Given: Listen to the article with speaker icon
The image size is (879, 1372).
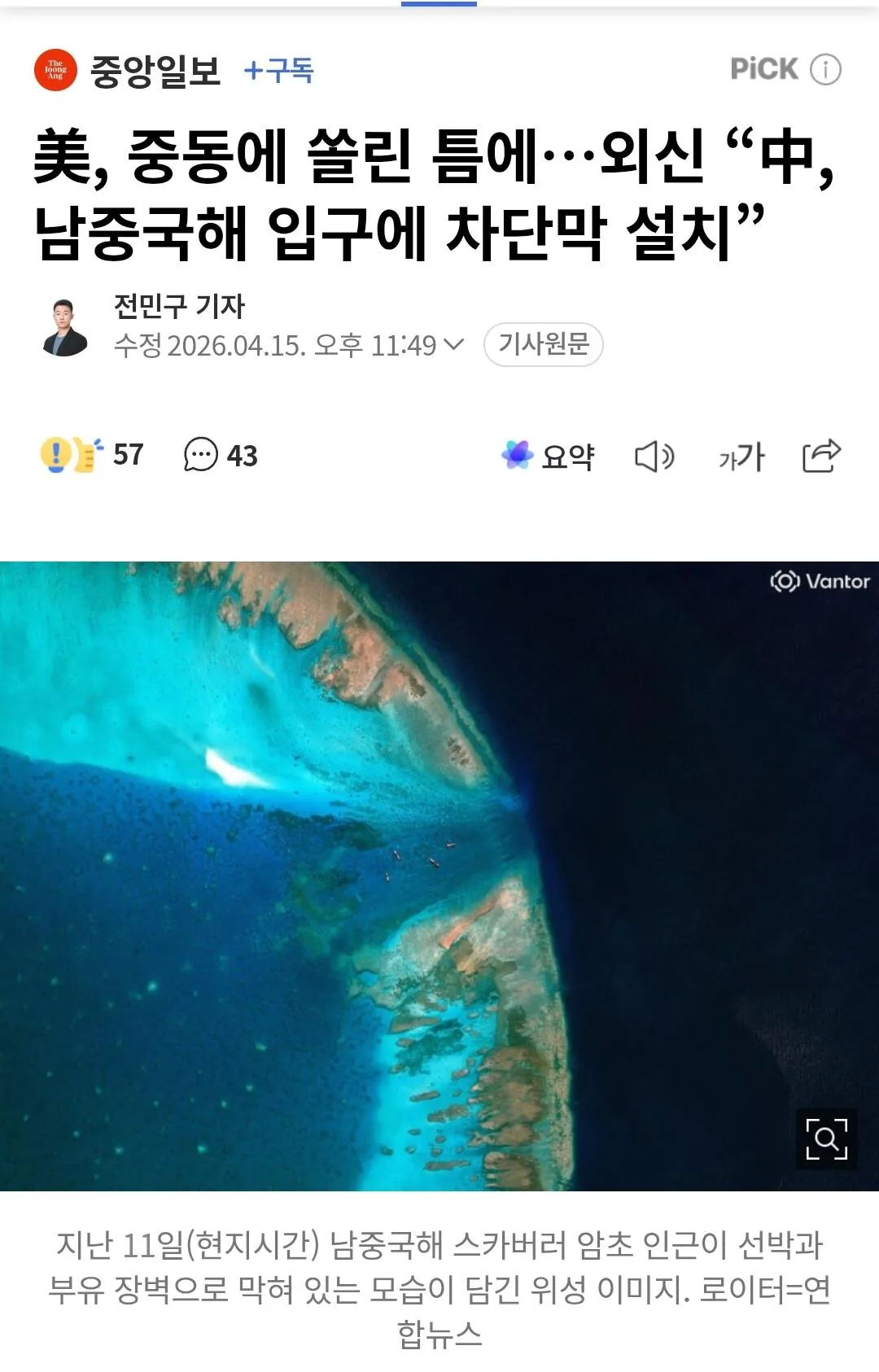Looking at the screenshot, I should (x=654, y=457).
